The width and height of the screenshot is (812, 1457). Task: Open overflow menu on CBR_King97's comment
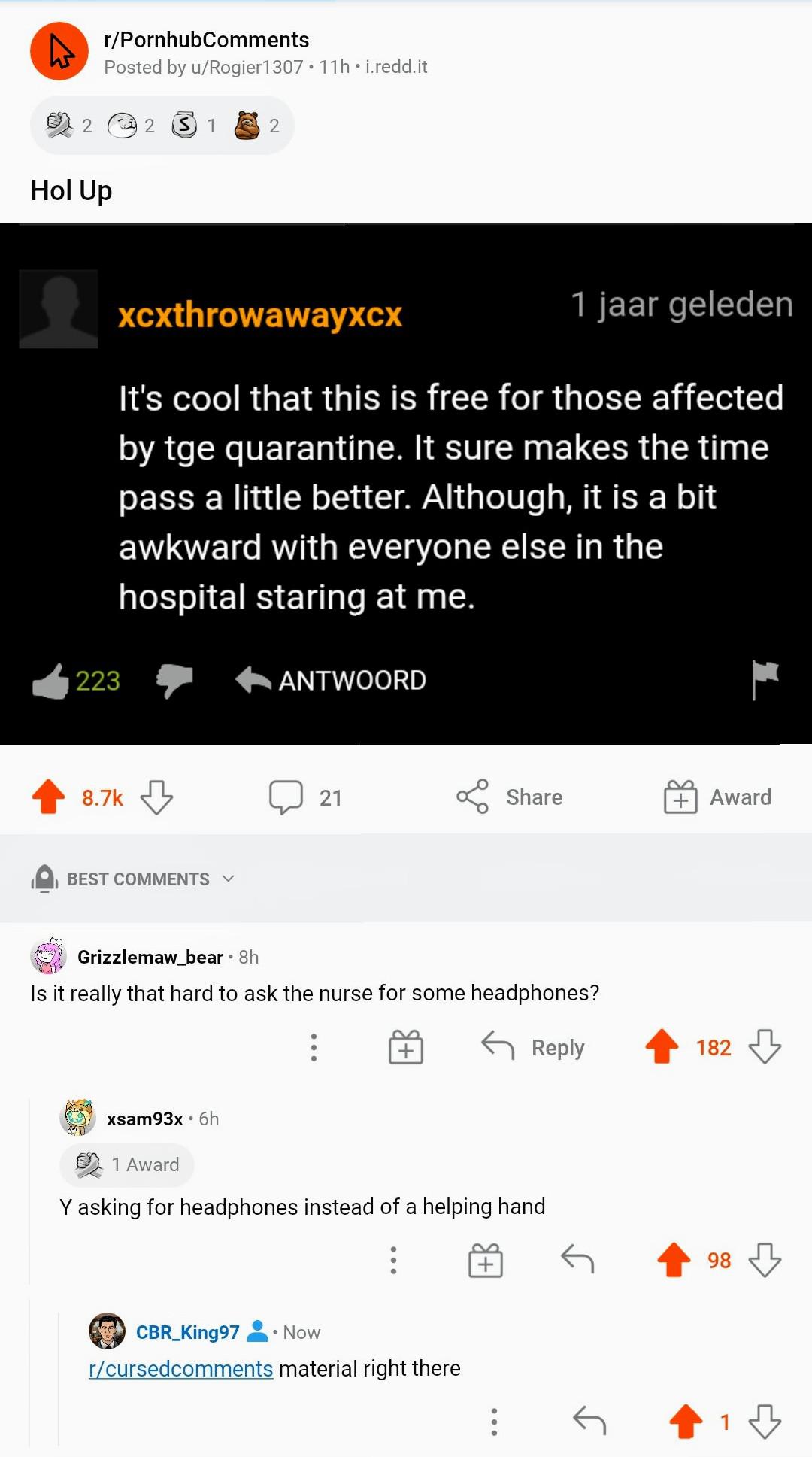[494, 1422]
